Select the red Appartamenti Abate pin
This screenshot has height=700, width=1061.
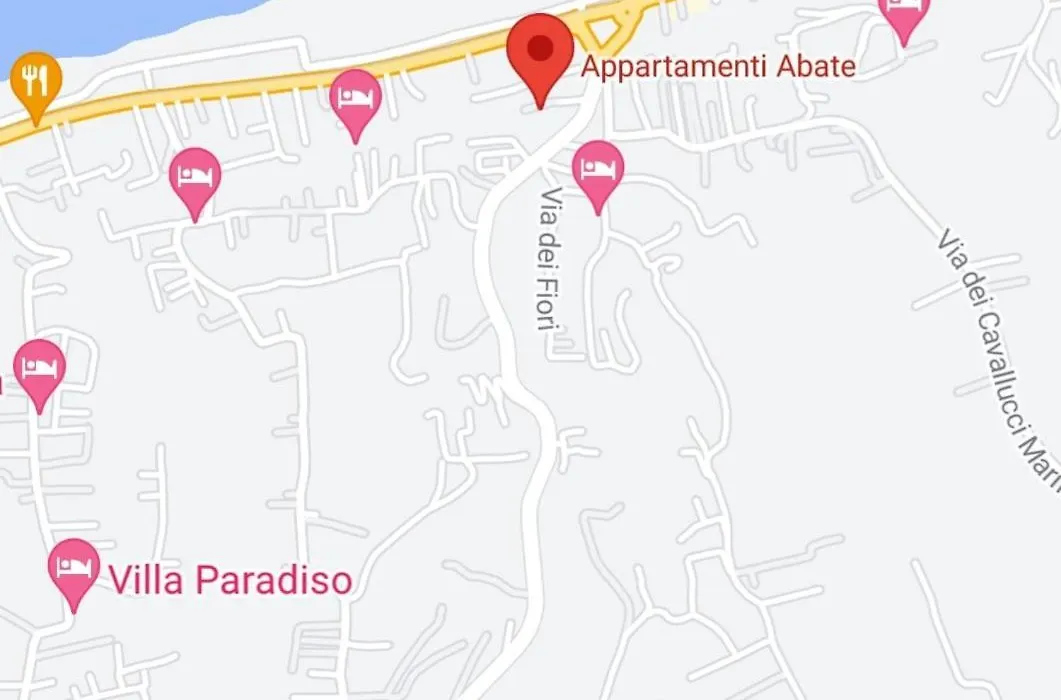pos(540,52)
